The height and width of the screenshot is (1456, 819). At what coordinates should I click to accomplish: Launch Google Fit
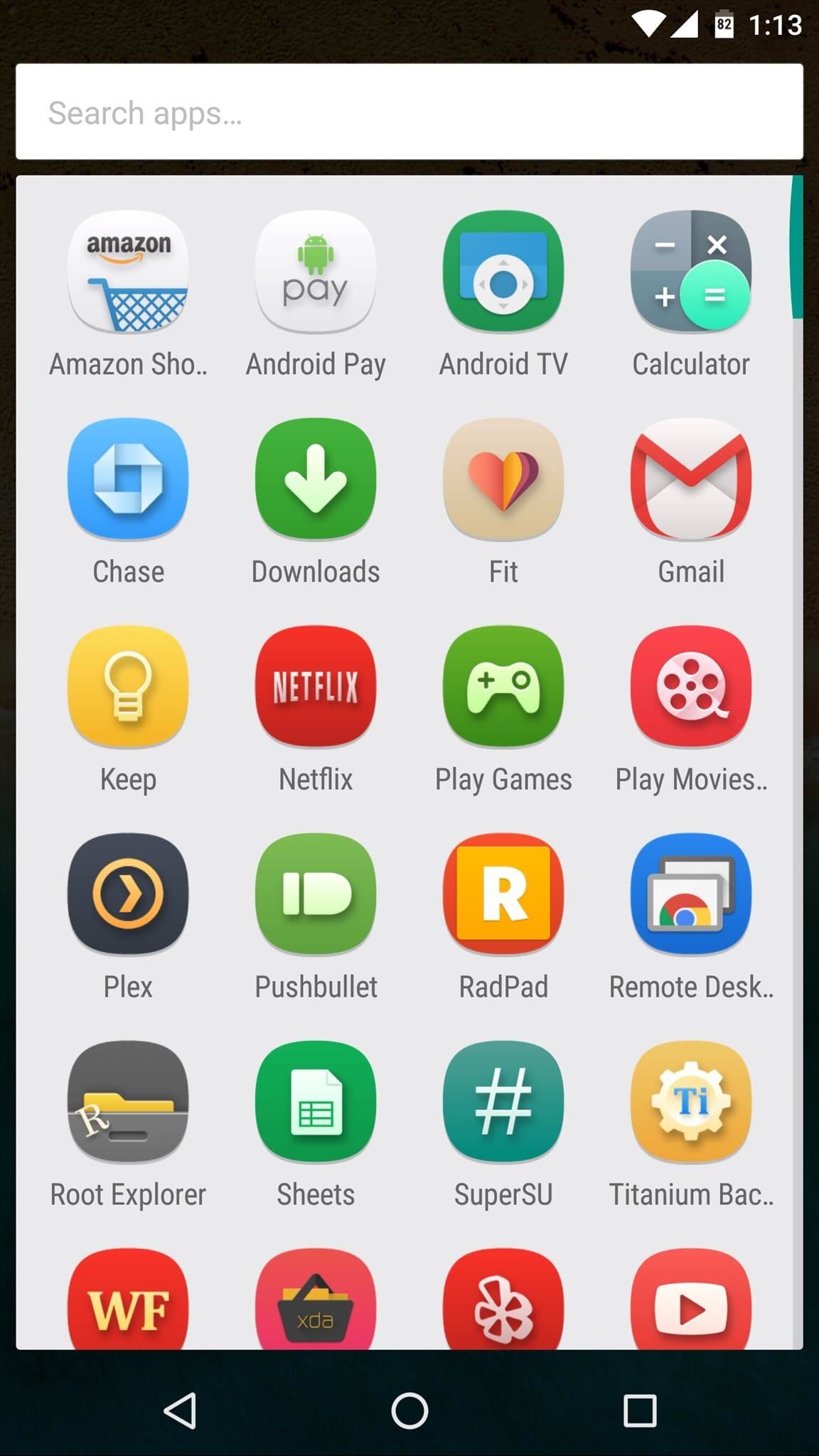(503, 481)
